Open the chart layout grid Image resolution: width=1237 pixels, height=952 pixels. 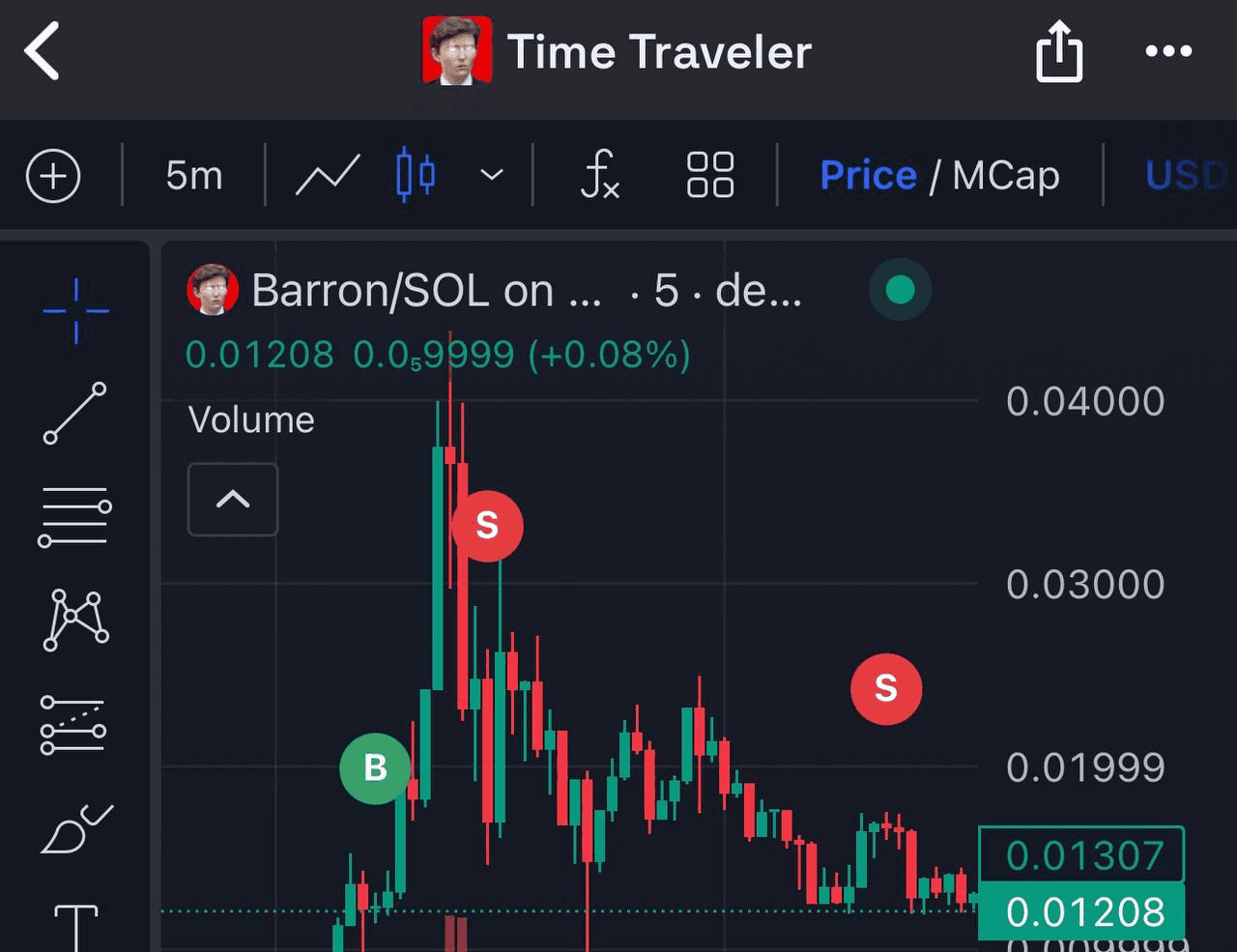[709, 176]
